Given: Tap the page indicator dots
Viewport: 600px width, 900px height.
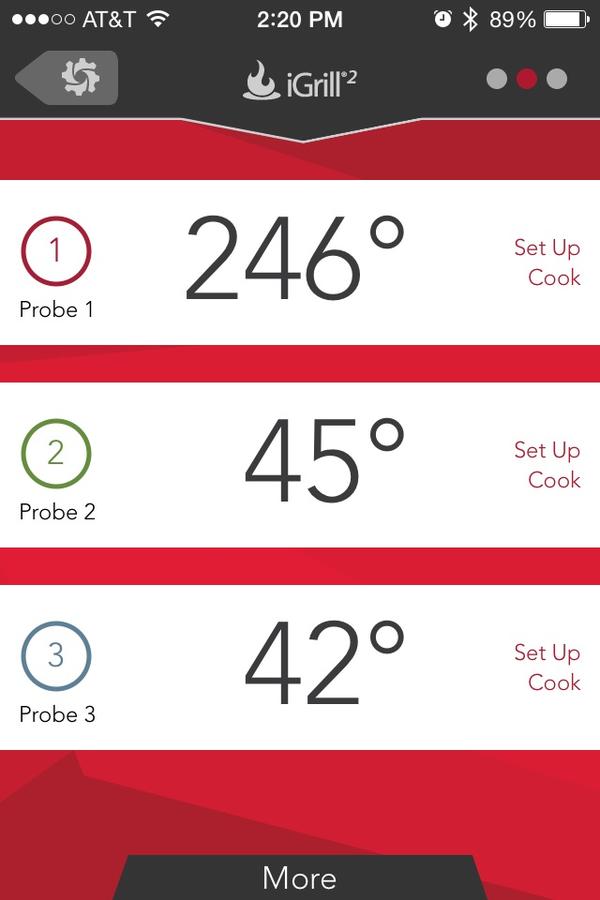Looking at the screenshot, I should (527, 79).
